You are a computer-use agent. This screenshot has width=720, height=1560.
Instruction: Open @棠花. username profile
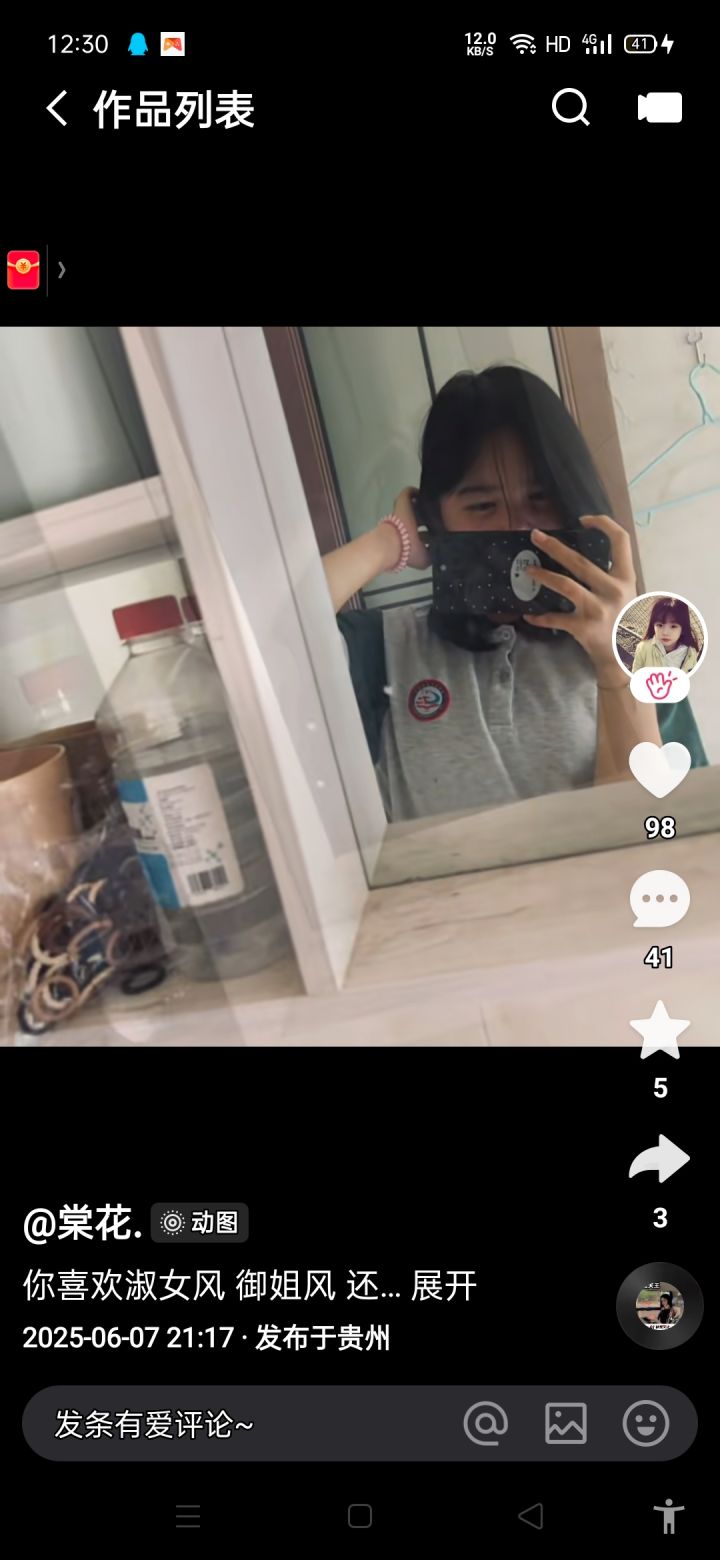point(82,1223)
